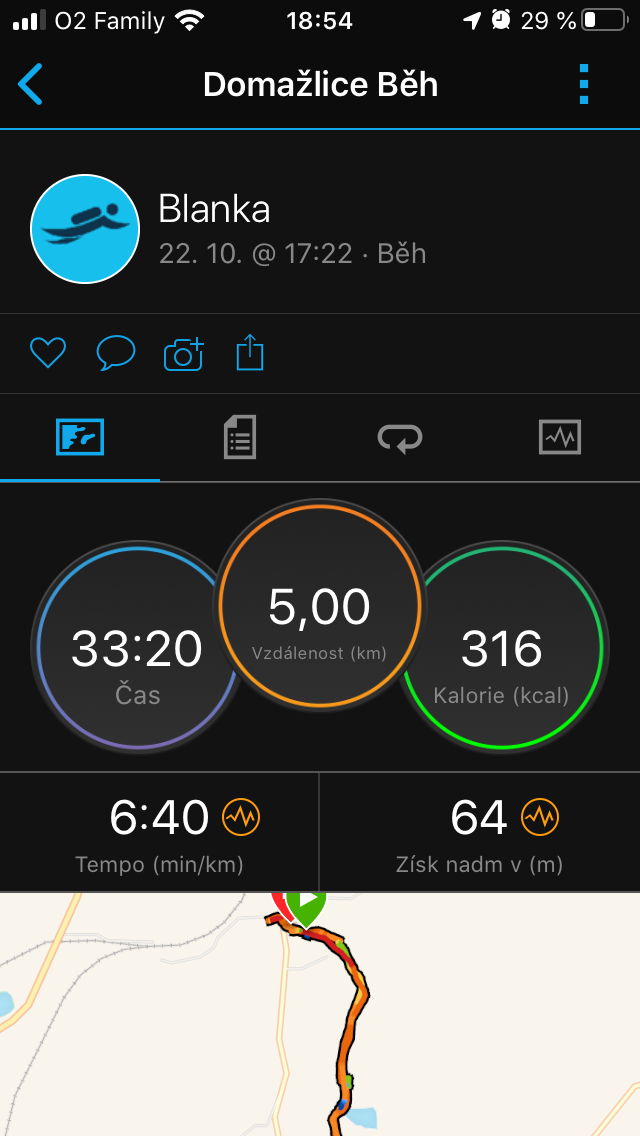
Task: Add a photo with the camera icon
Action: pyautogui.click(x=183, y=354)
